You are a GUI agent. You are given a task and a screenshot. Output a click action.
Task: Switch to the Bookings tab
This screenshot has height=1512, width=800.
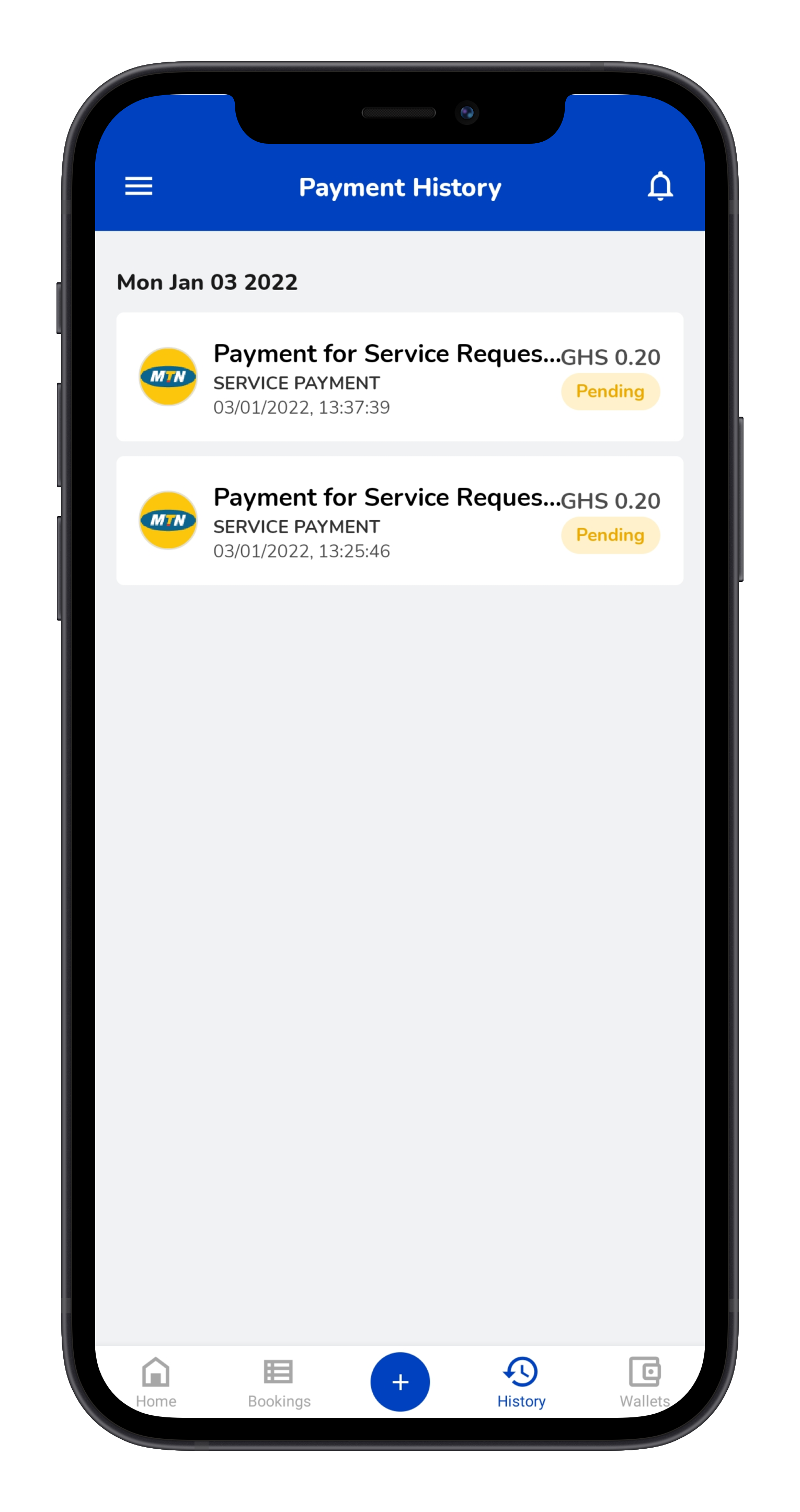(x=279, y=1382)
